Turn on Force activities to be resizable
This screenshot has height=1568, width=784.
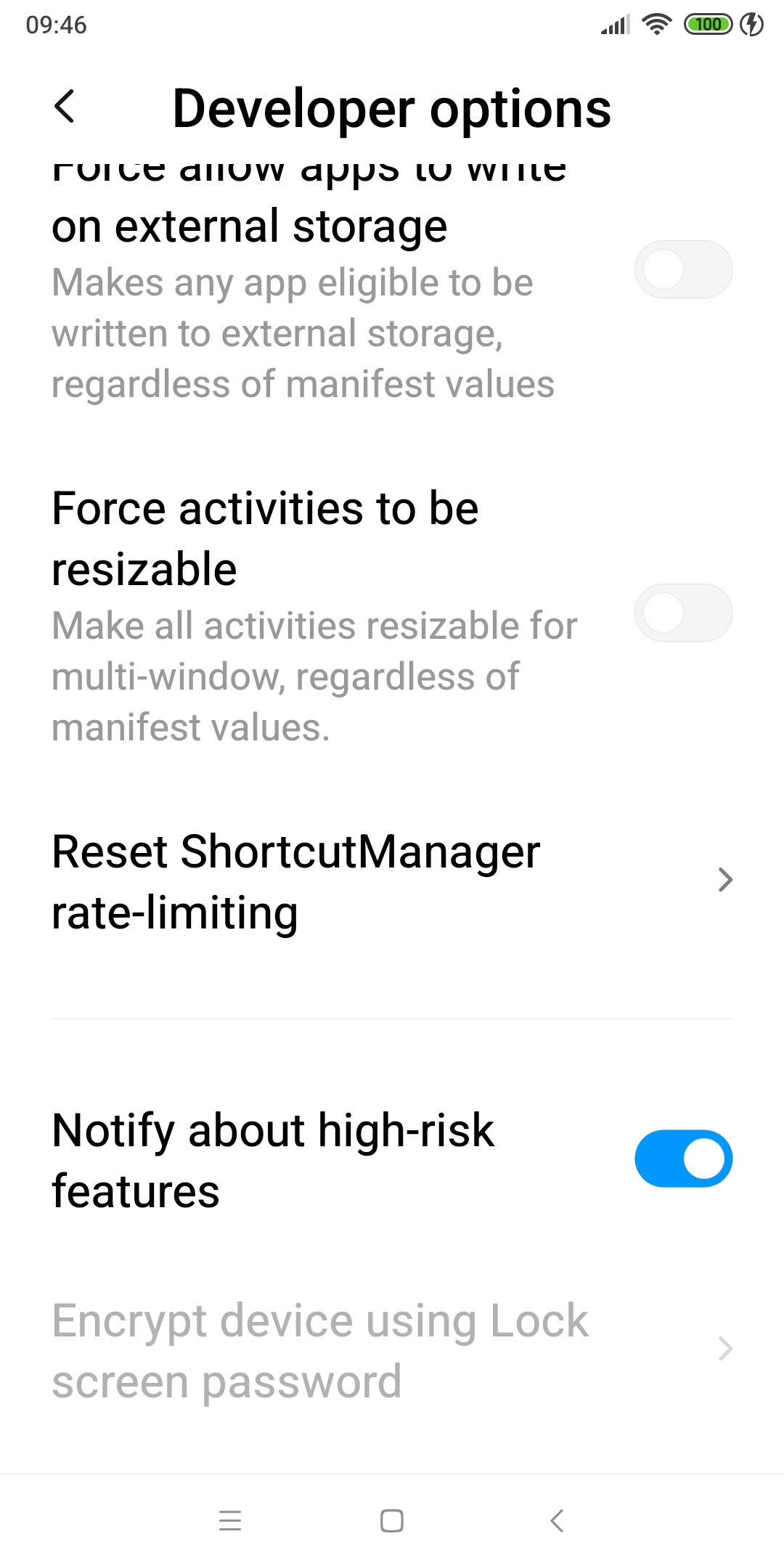tap(683, 613)
